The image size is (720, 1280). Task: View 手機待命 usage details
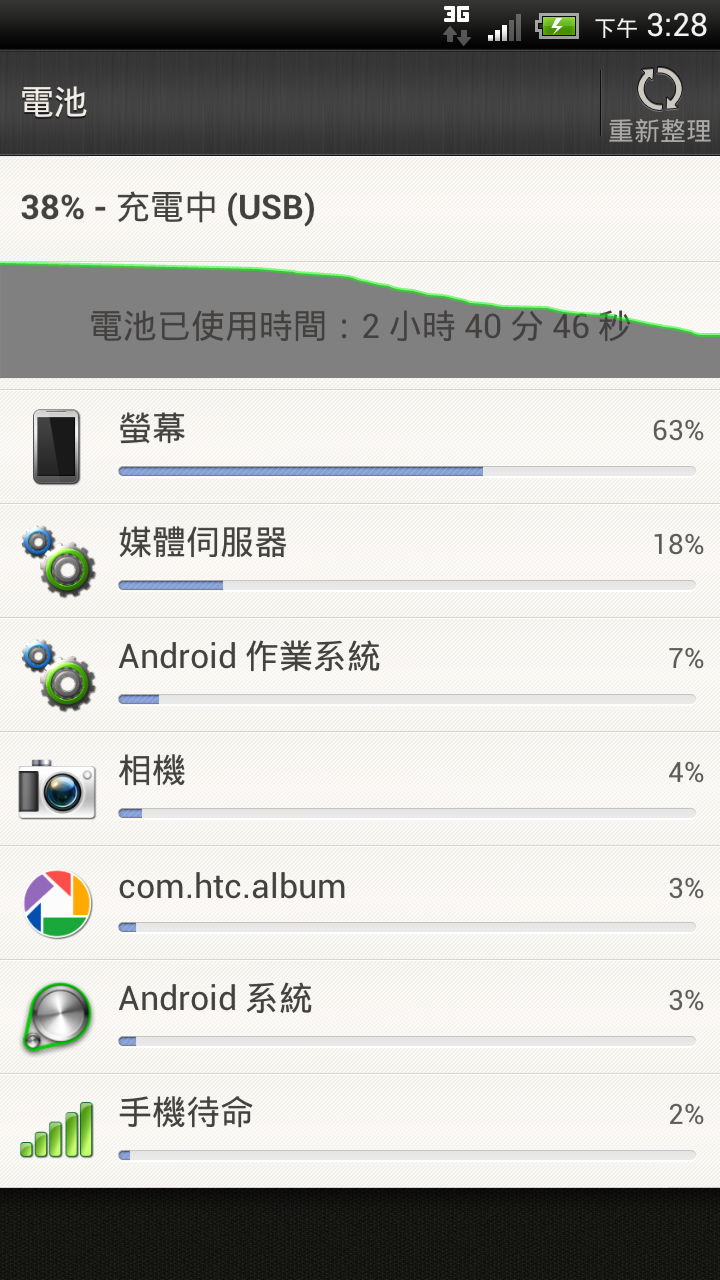(360, 1131)
